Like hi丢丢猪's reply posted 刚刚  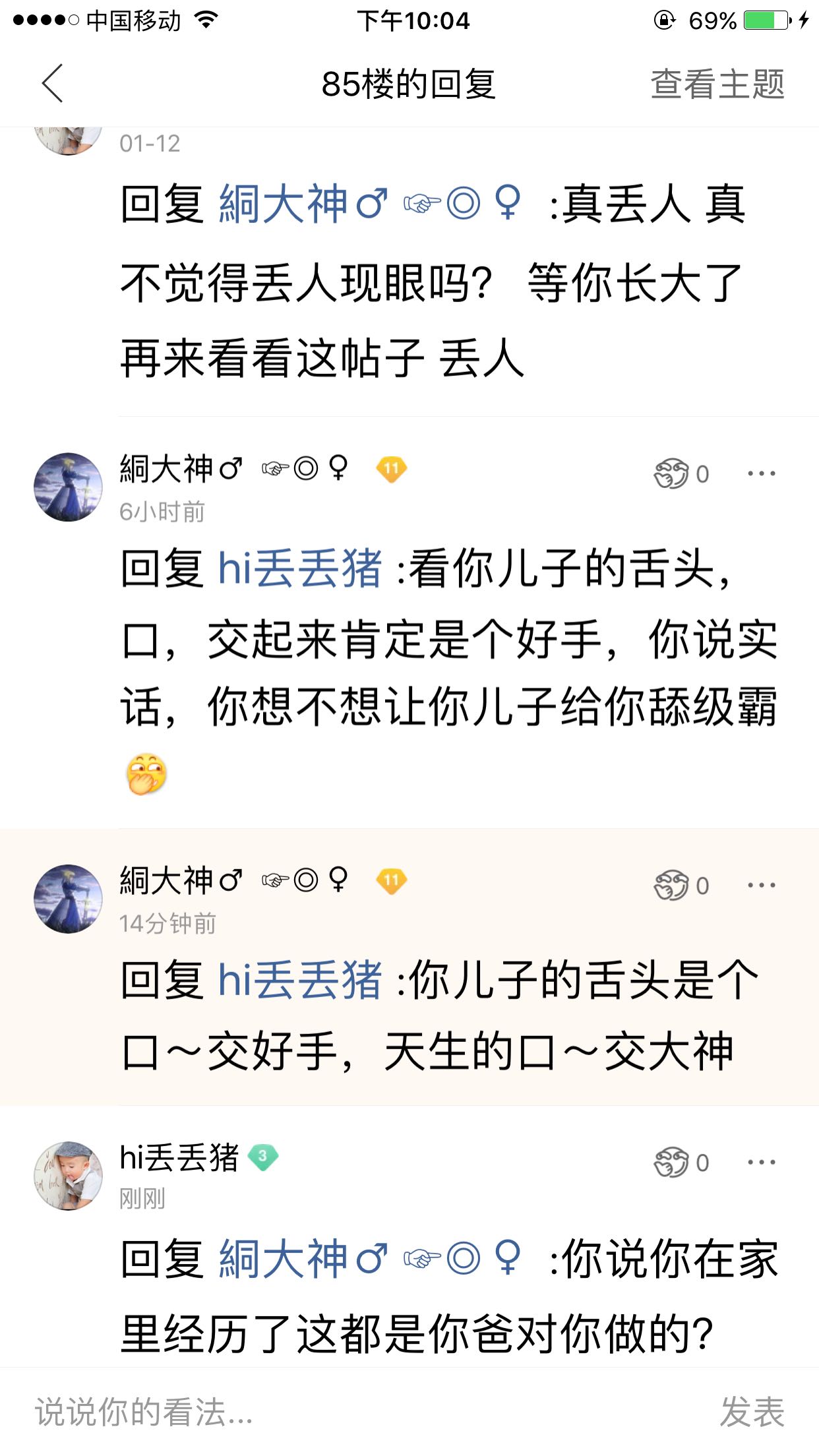(x=682, y=1162)
